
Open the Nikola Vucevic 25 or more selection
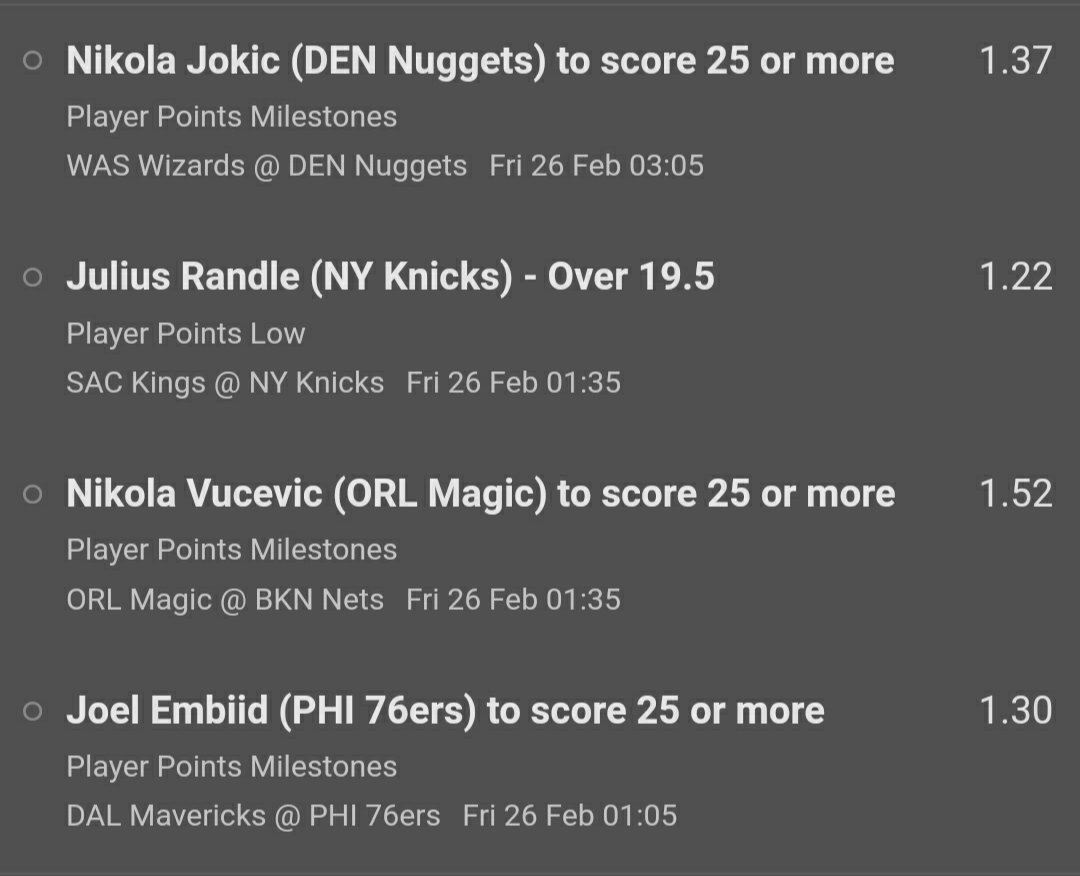click(x=480, y=494)
